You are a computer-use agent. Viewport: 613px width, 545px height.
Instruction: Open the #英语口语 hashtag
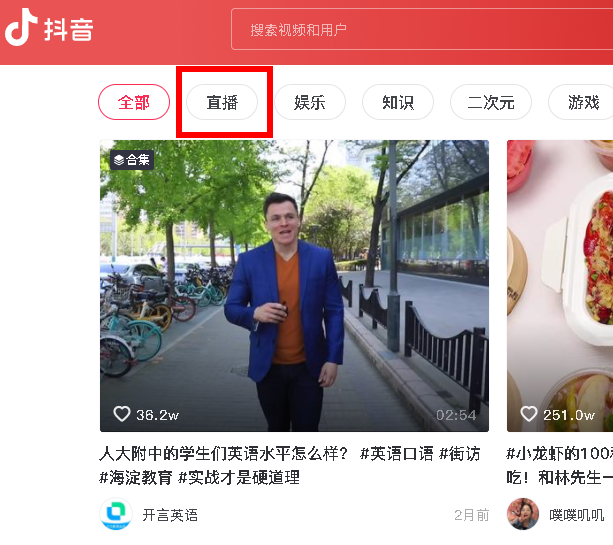coord(397,454)
